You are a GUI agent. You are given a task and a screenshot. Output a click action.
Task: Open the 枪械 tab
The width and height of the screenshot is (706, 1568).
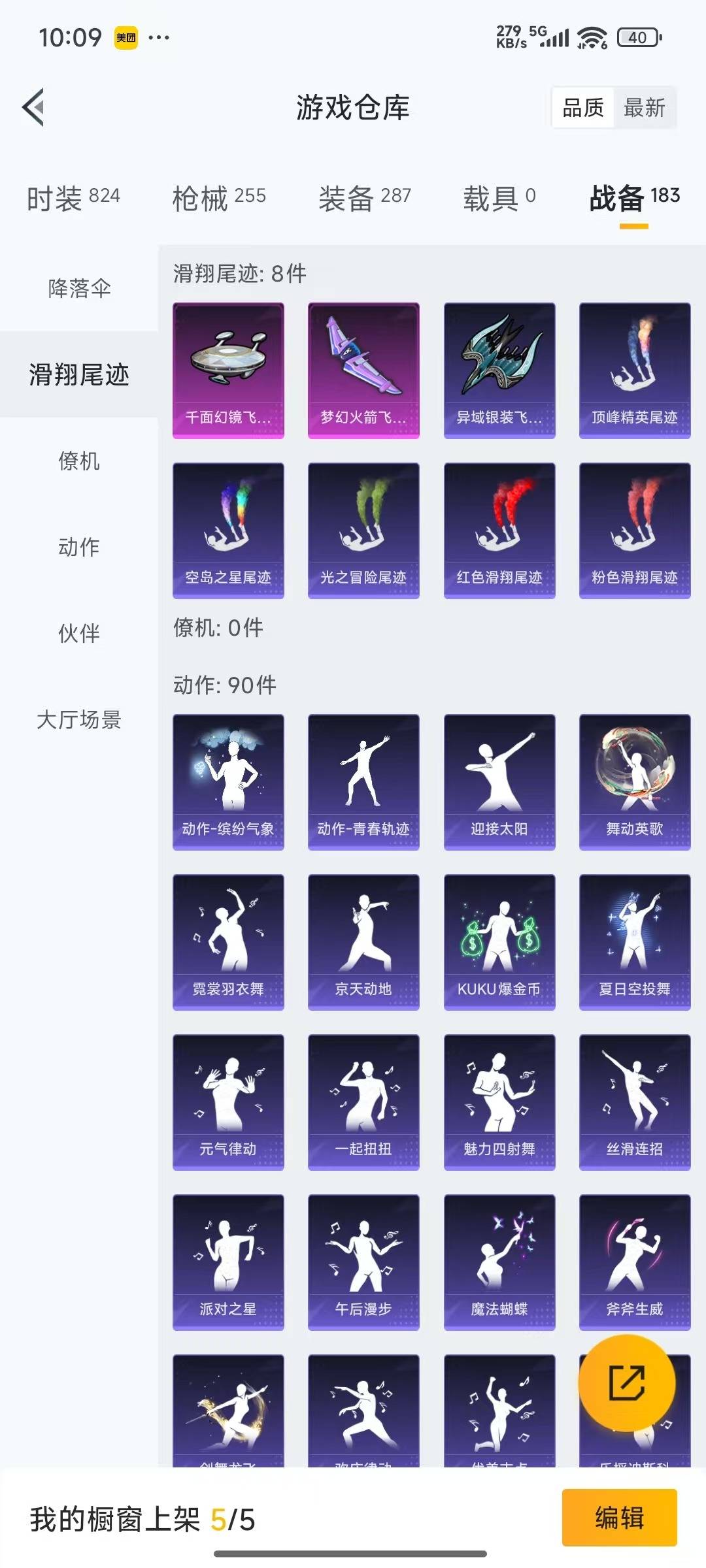[x=218, y=197]
